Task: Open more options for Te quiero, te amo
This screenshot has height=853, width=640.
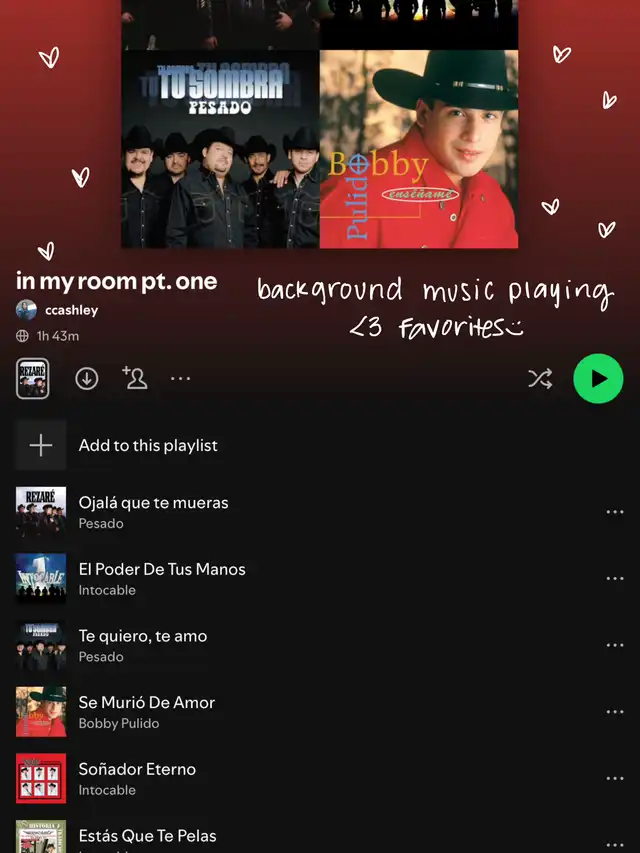Action: (x=614, y=646)
